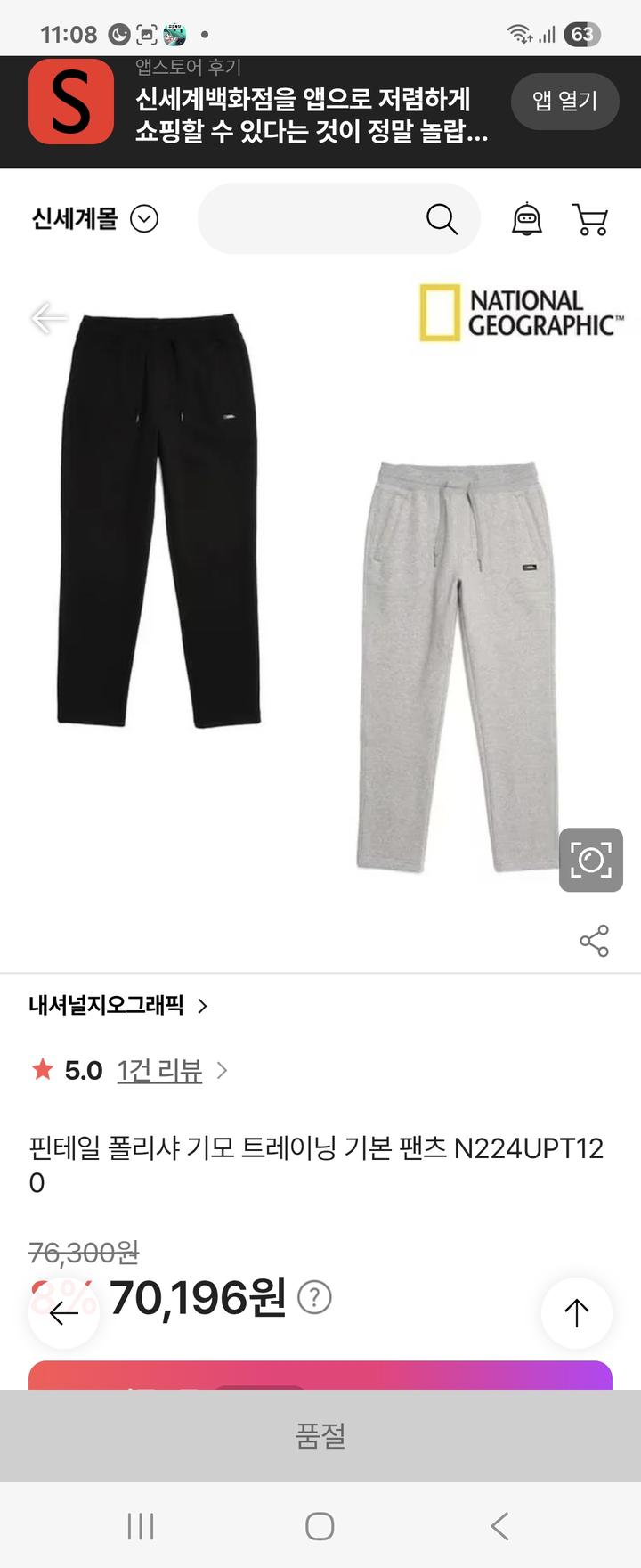Image resolution: width=641 pixels, height=1568 pixels.
Task: Open the chatbot assistant icon
Action: (x=527, y=219)
